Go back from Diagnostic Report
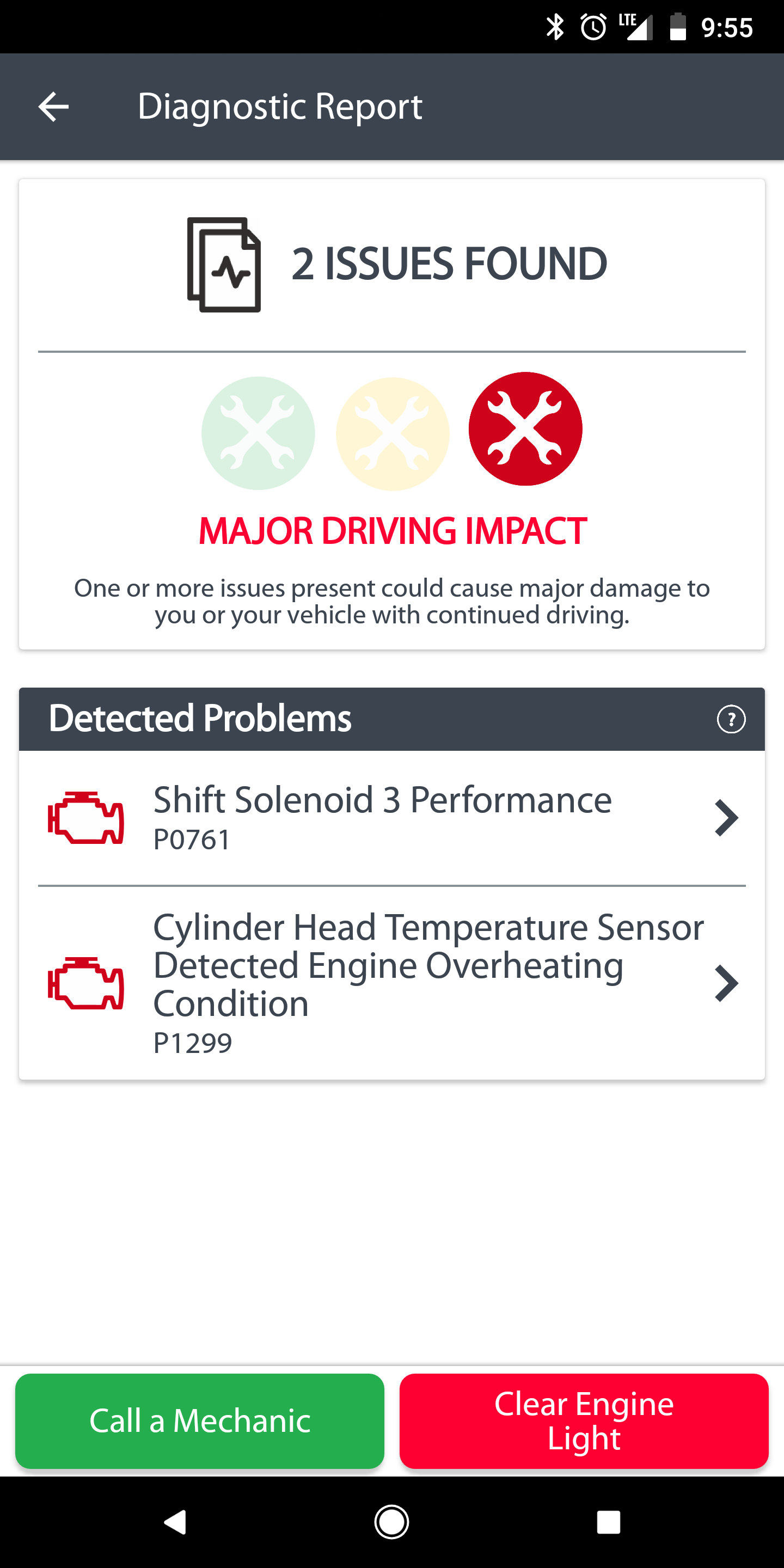This screenshot has width=784, height=1568. (53, 107)
